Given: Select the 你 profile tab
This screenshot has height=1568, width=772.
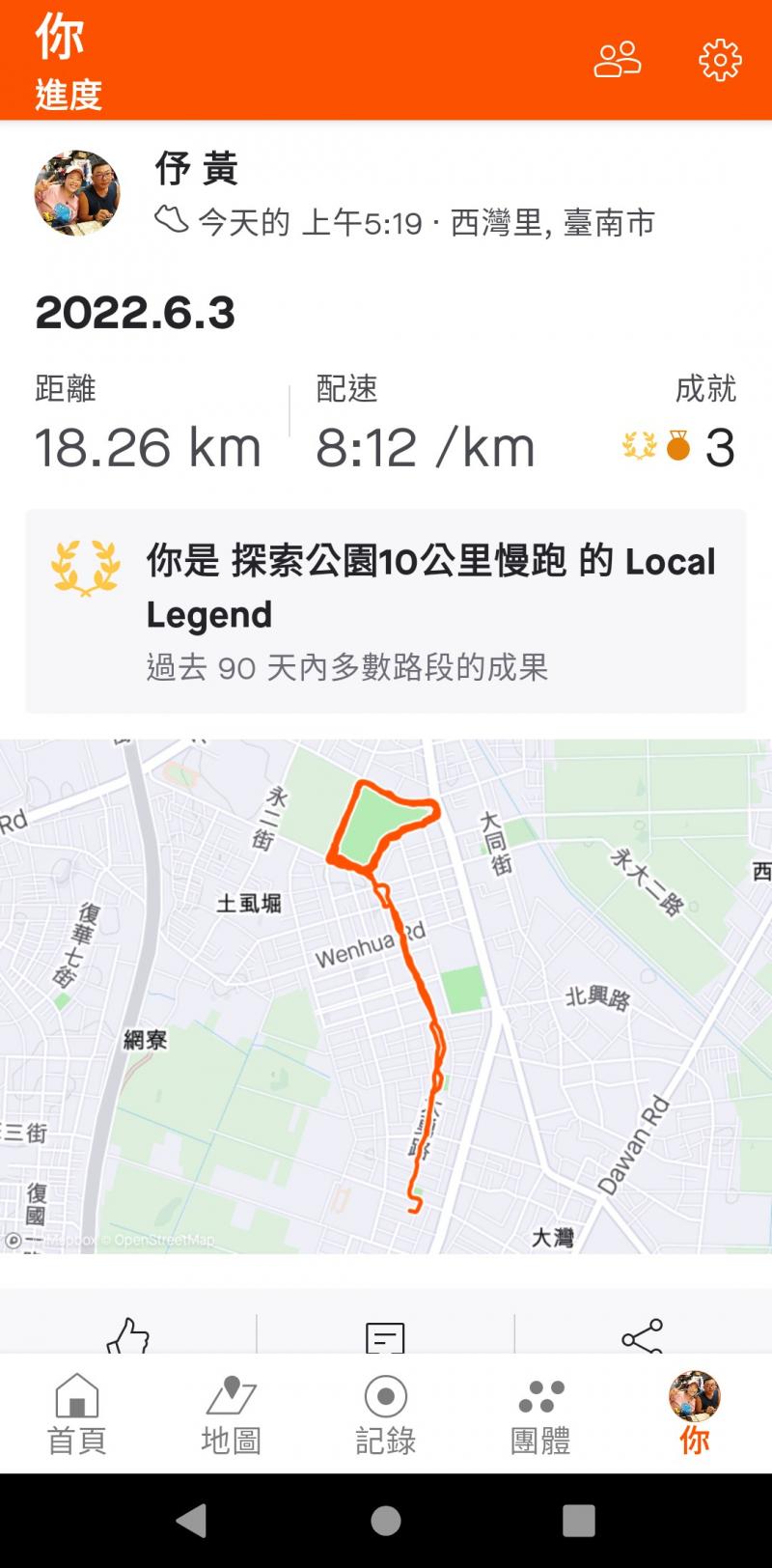Looking at the screenshot, I should click(695, 1414).
